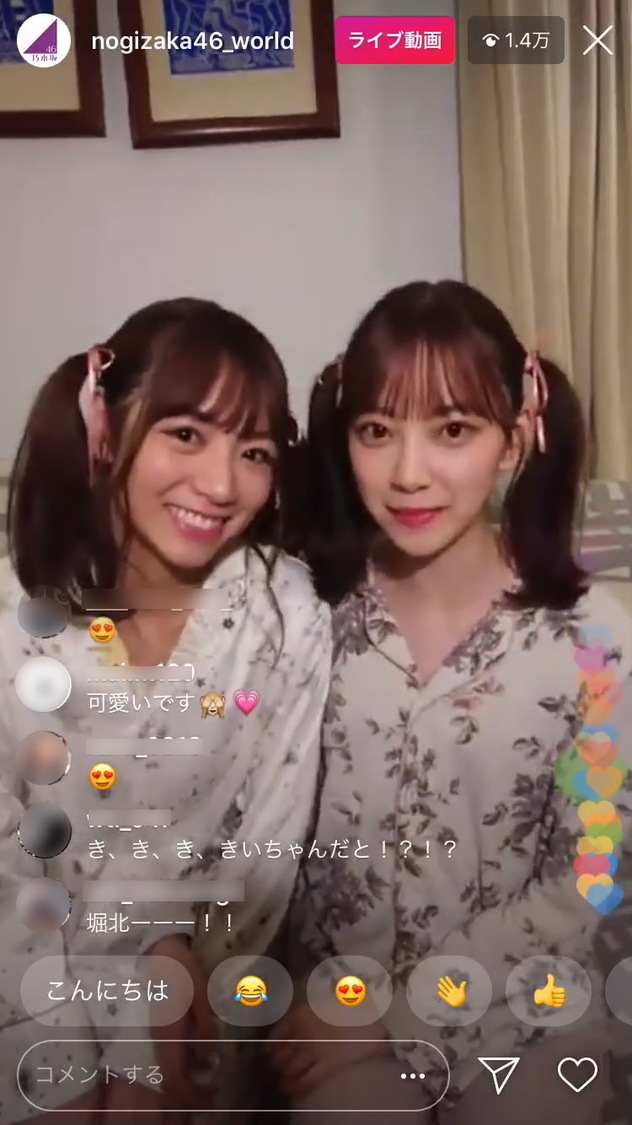Send the heart-eyes emoji quick reaction
Image resolution: width=632 pixels, height=1125 pixels.
click(349, 990)
